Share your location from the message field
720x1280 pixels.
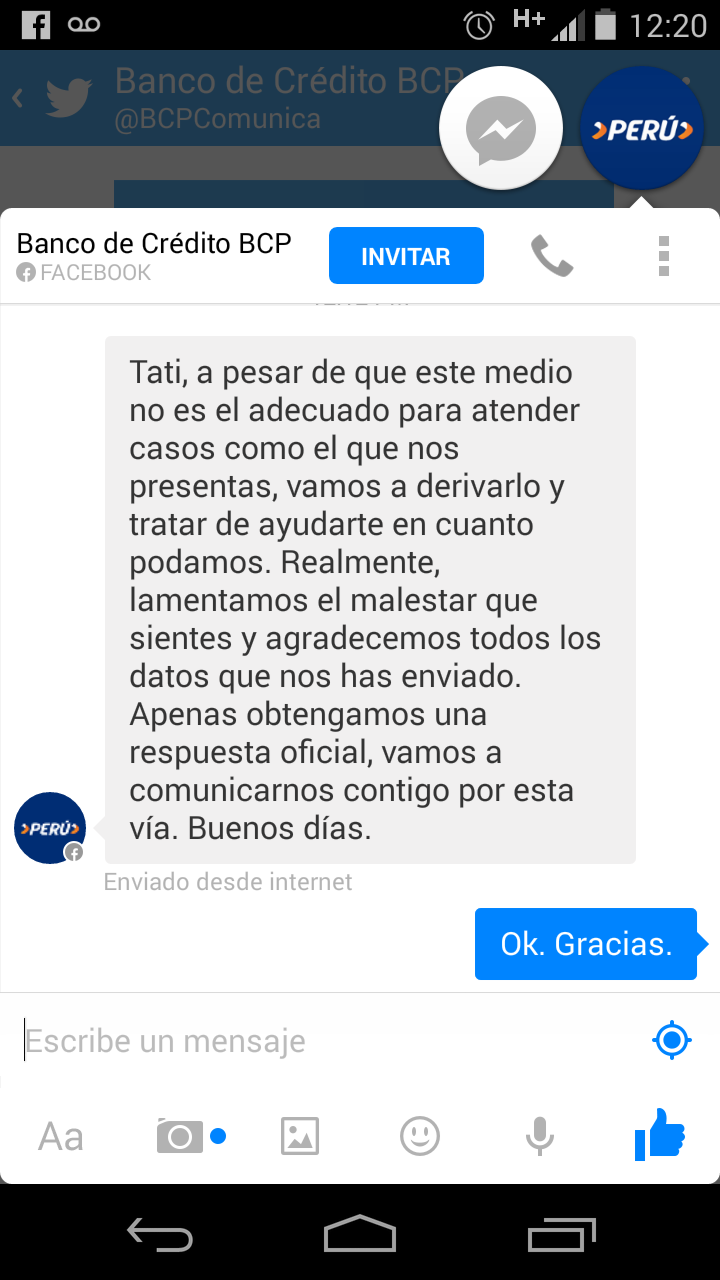(671, 1040)
